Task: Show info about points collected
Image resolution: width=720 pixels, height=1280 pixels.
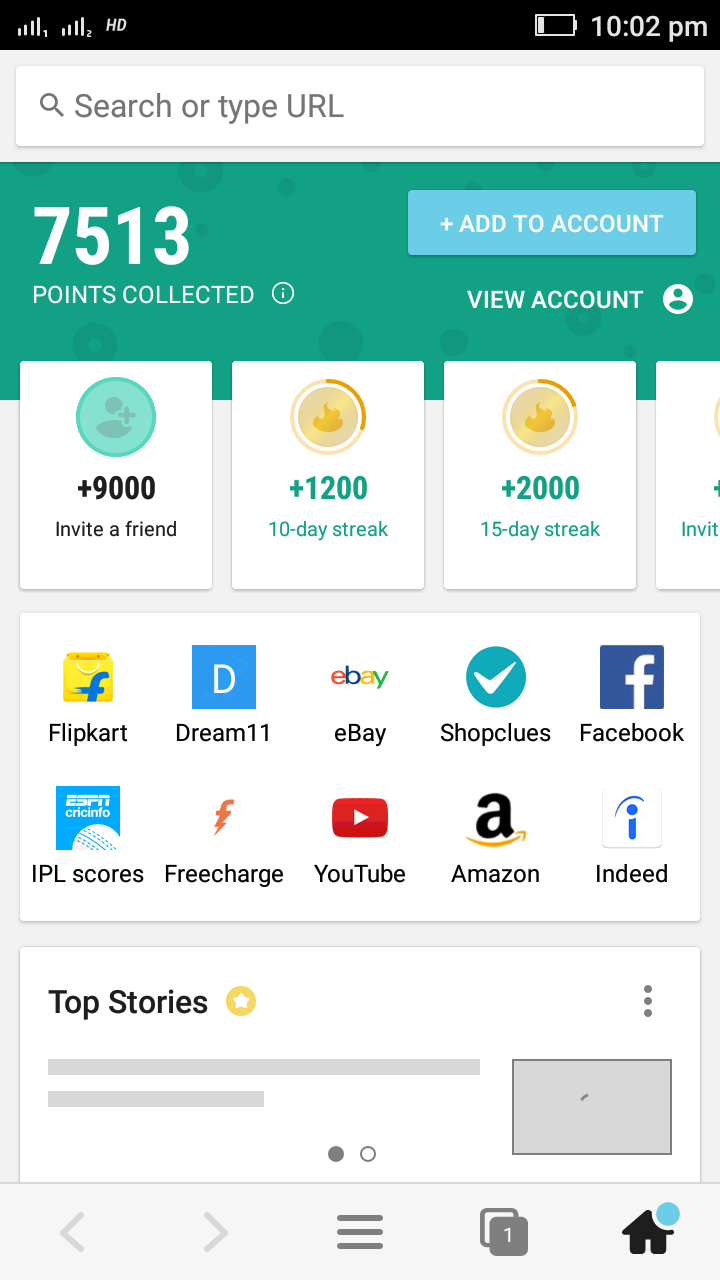Action: click(x=283, y=294)
